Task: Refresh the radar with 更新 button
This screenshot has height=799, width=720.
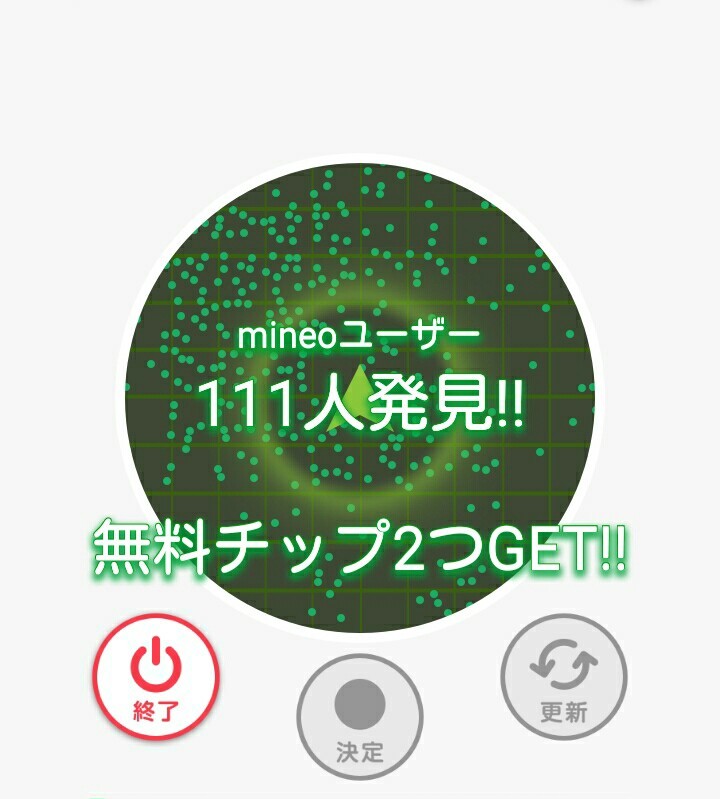Action: pyautogui.click(x=563, y=677)
